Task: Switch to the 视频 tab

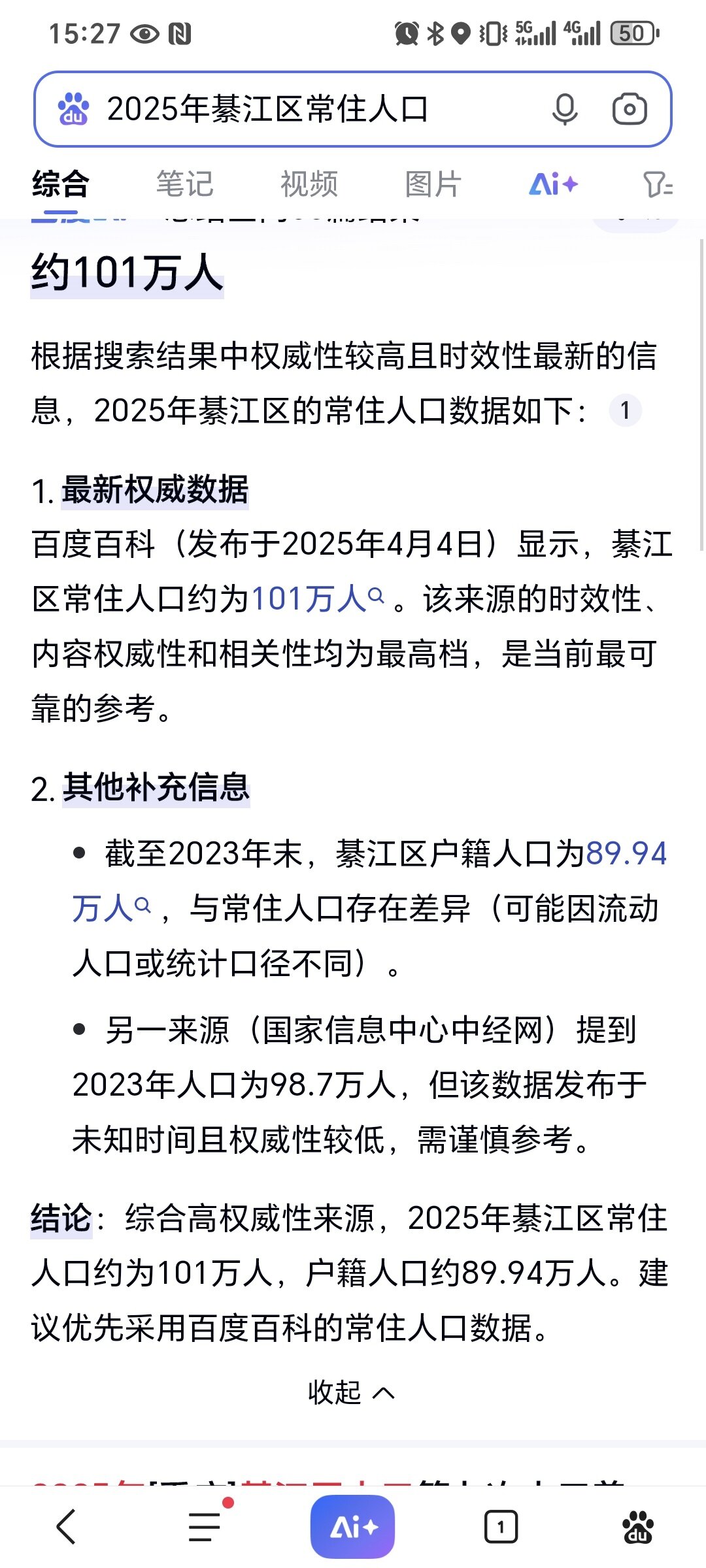Action: pos(309,184)
